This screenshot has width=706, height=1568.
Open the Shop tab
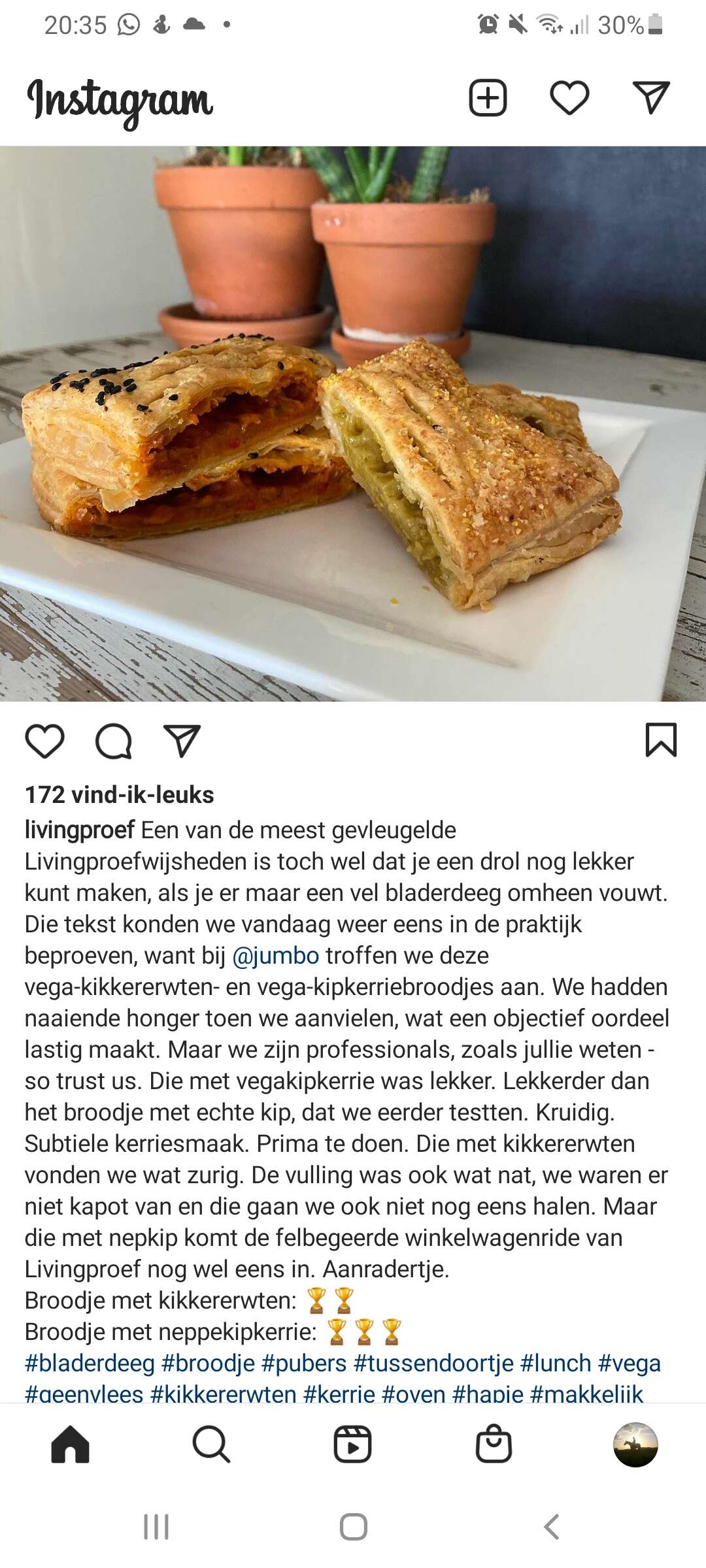pos(494,1443)
